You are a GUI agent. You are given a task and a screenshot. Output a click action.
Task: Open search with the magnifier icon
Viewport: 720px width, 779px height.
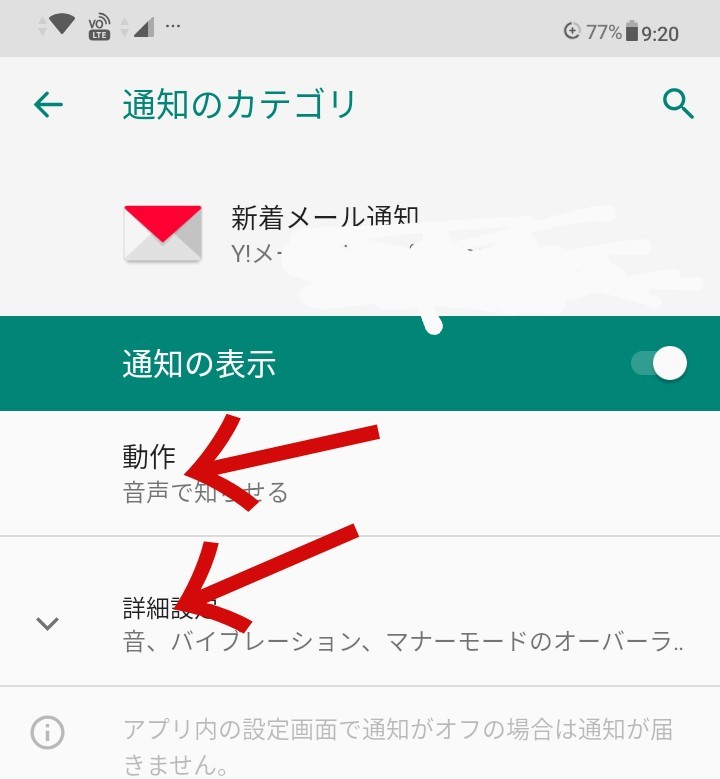(x=679, y=103)
